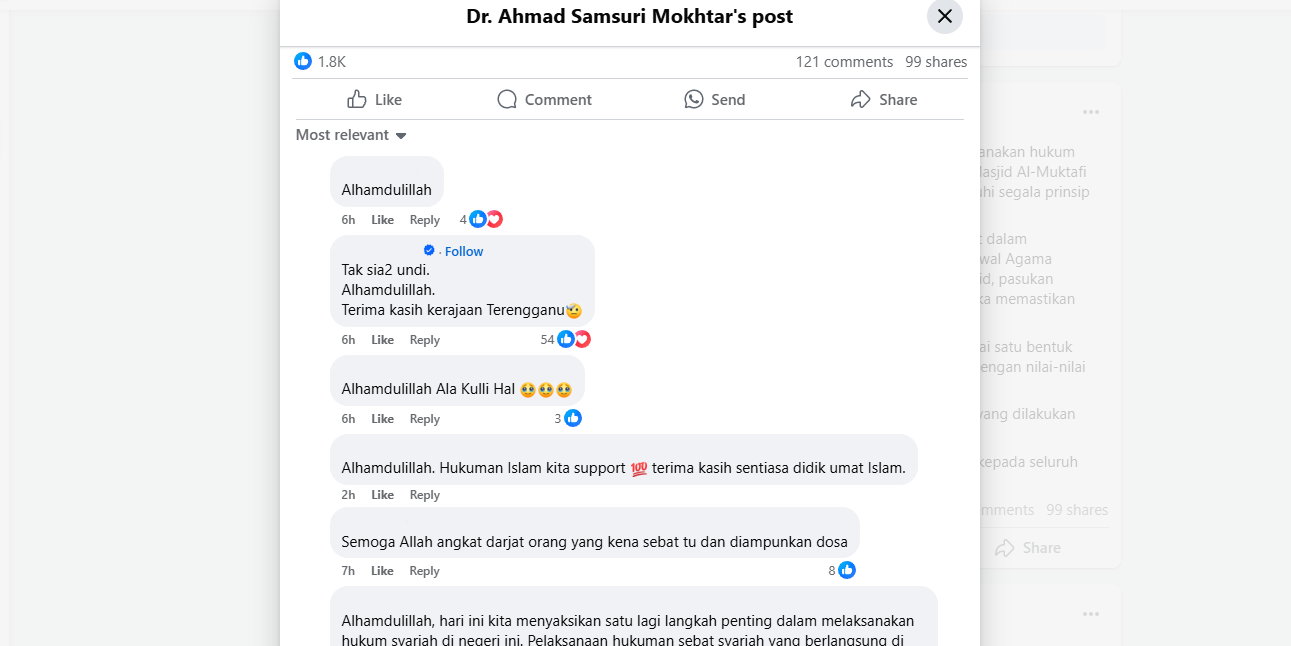
Task: View the 99 shares list
Action: click(x=936, y=62)
